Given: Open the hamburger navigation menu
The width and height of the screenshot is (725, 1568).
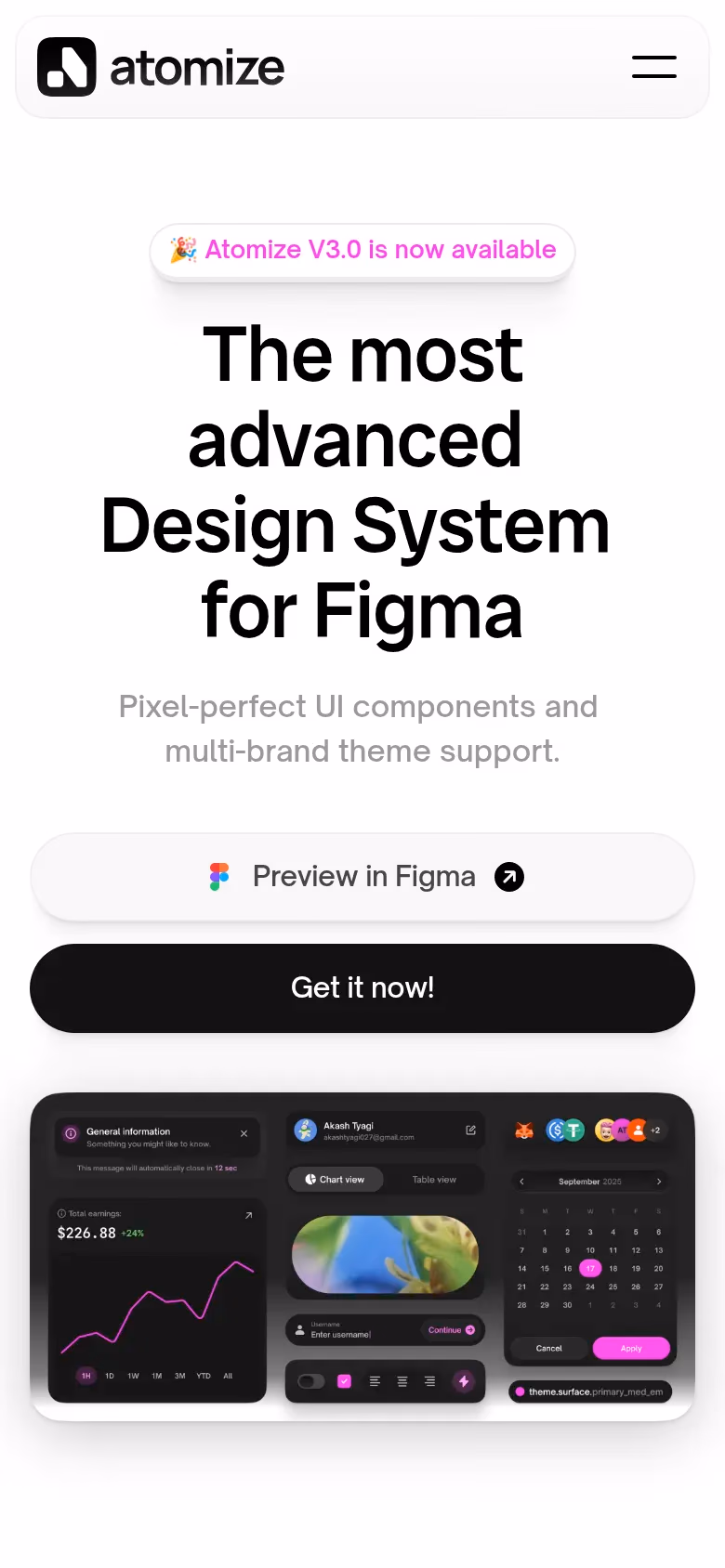Looking at the screenshot, I should (x=653, y=68).
